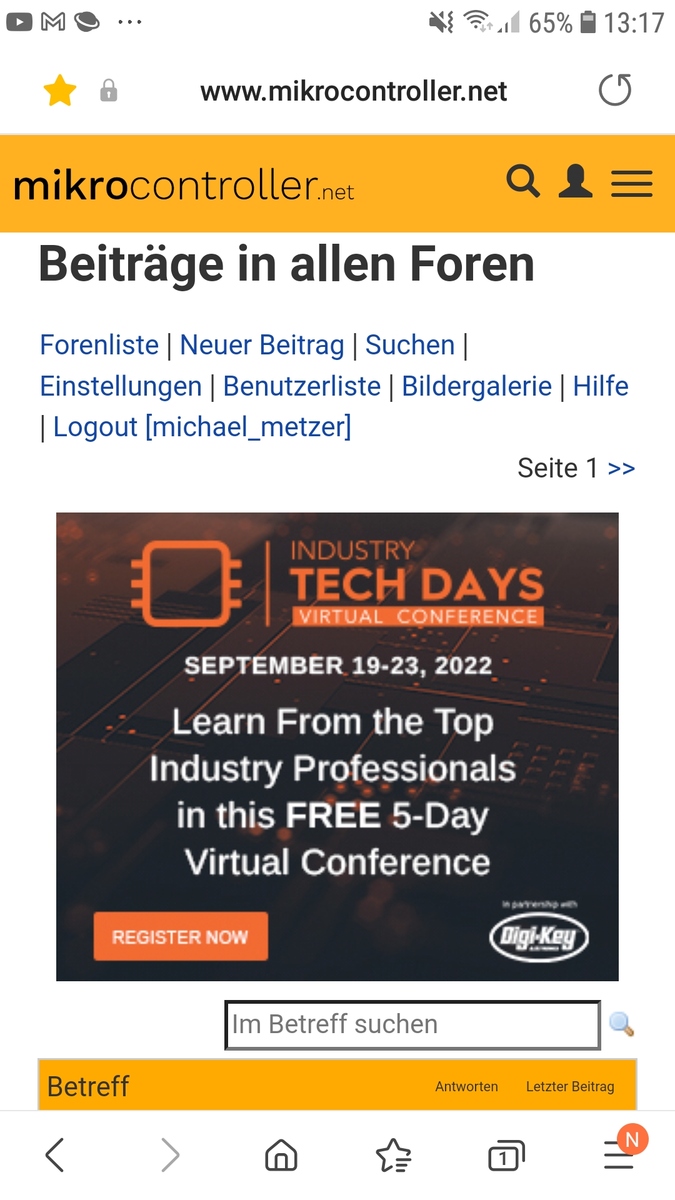Open the Benutzerliste
The height and width of the screenshot is (1200, 675).
click(x=302, y=386)
